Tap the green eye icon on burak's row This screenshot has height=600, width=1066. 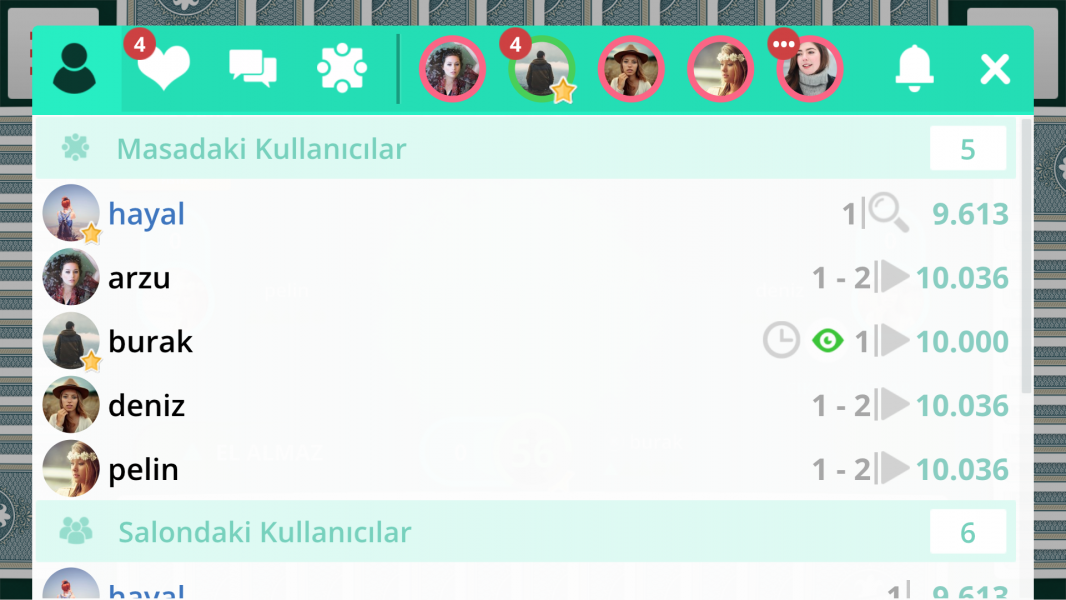tap(828, 341)
